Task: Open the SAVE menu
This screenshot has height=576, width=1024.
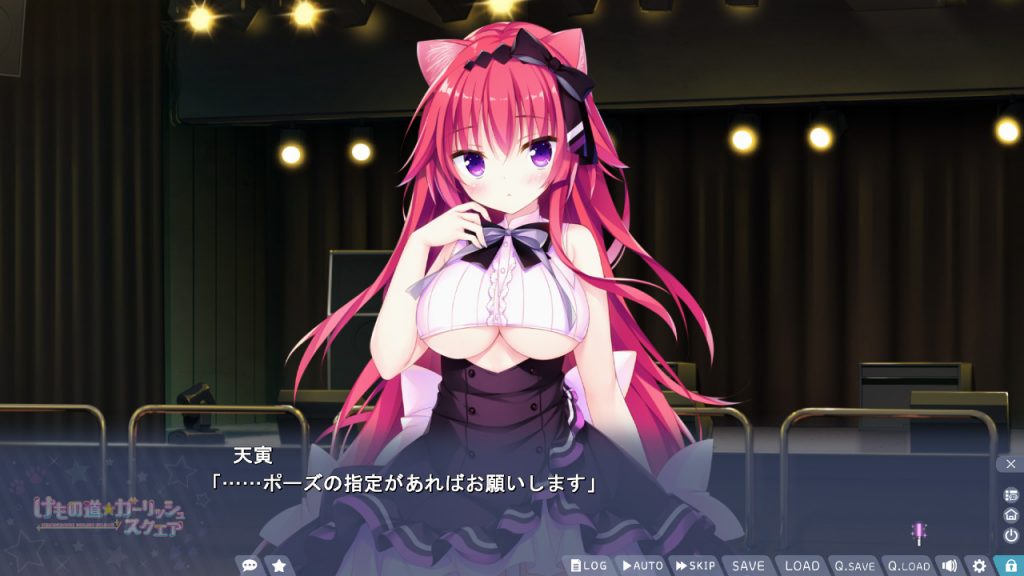Action: point(748,566)
